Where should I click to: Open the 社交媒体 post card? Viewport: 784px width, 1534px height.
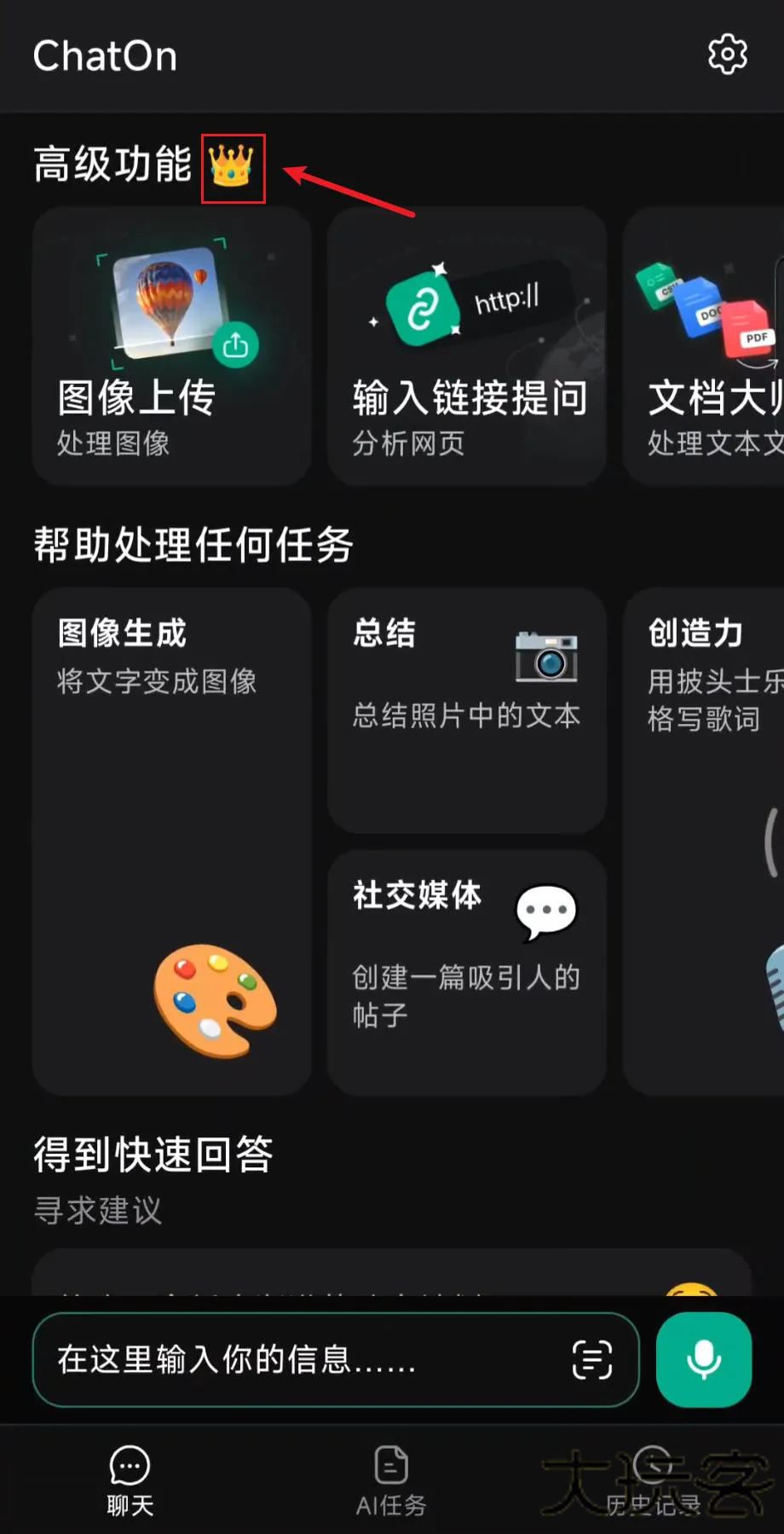click(x=467, y=971)
